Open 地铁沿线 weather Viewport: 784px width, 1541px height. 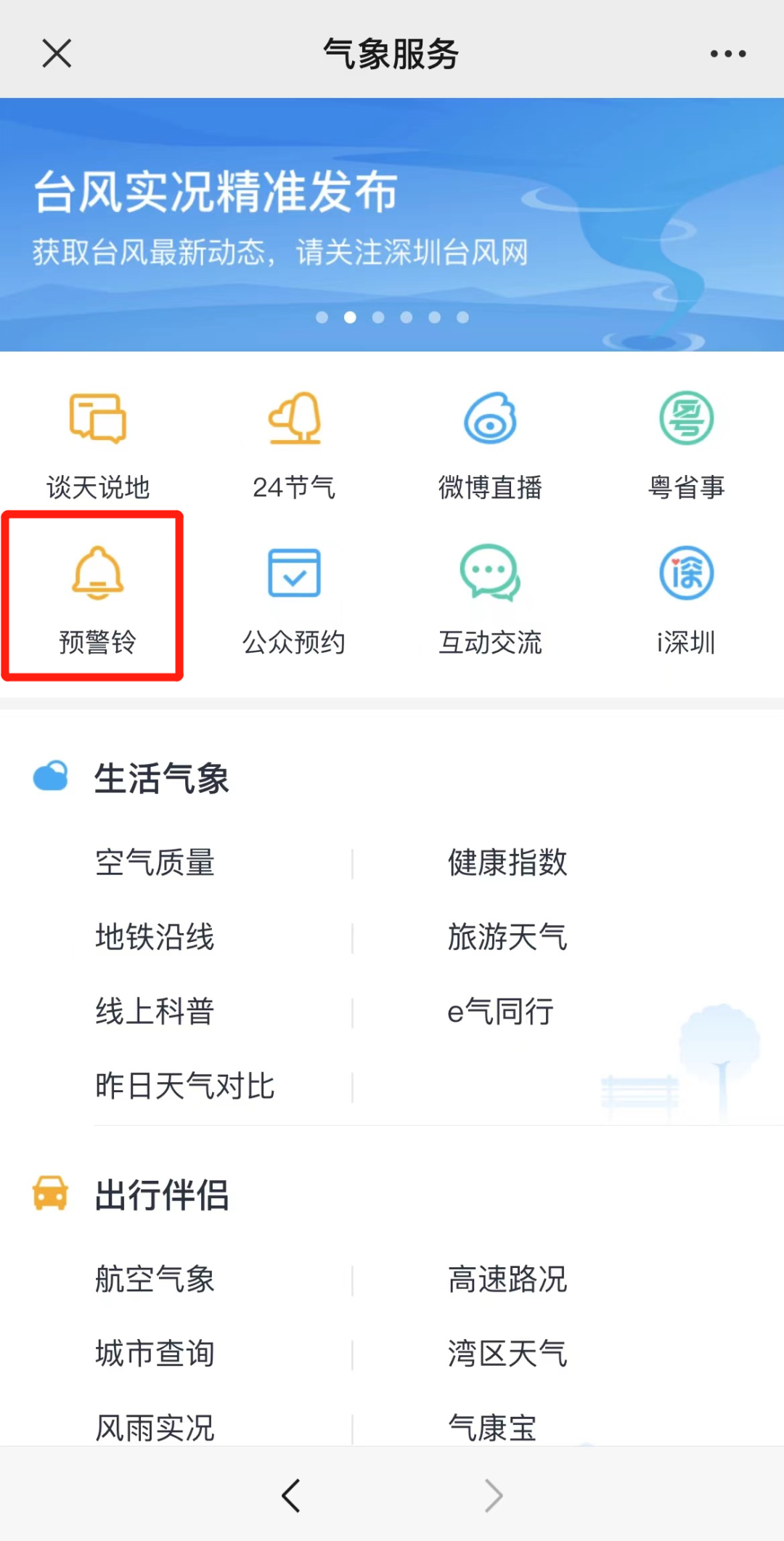pos(155,937)
